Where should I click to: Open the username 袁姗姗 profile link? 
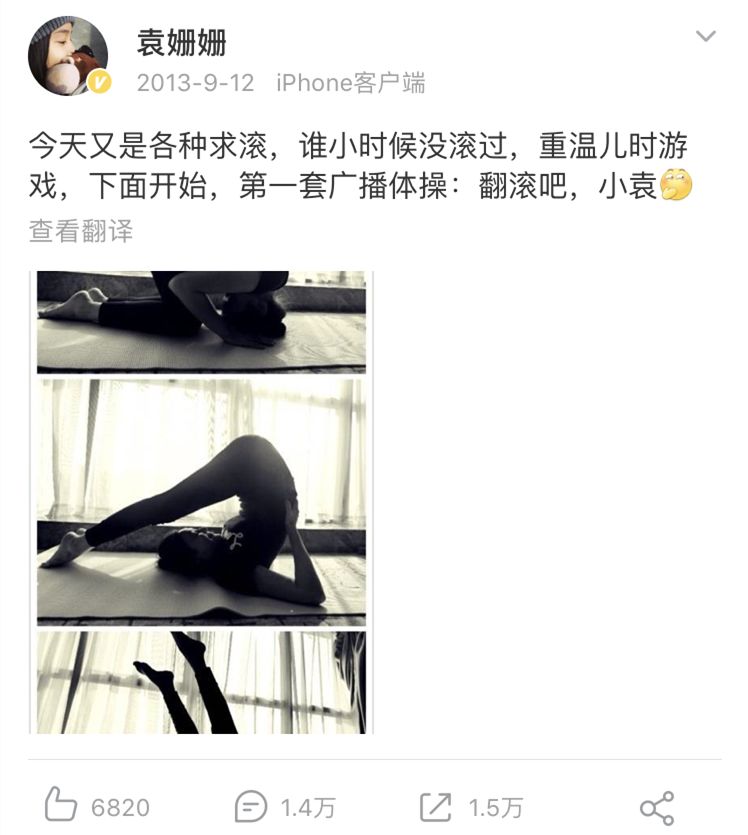pyautogui.click(x=181, y=43)
